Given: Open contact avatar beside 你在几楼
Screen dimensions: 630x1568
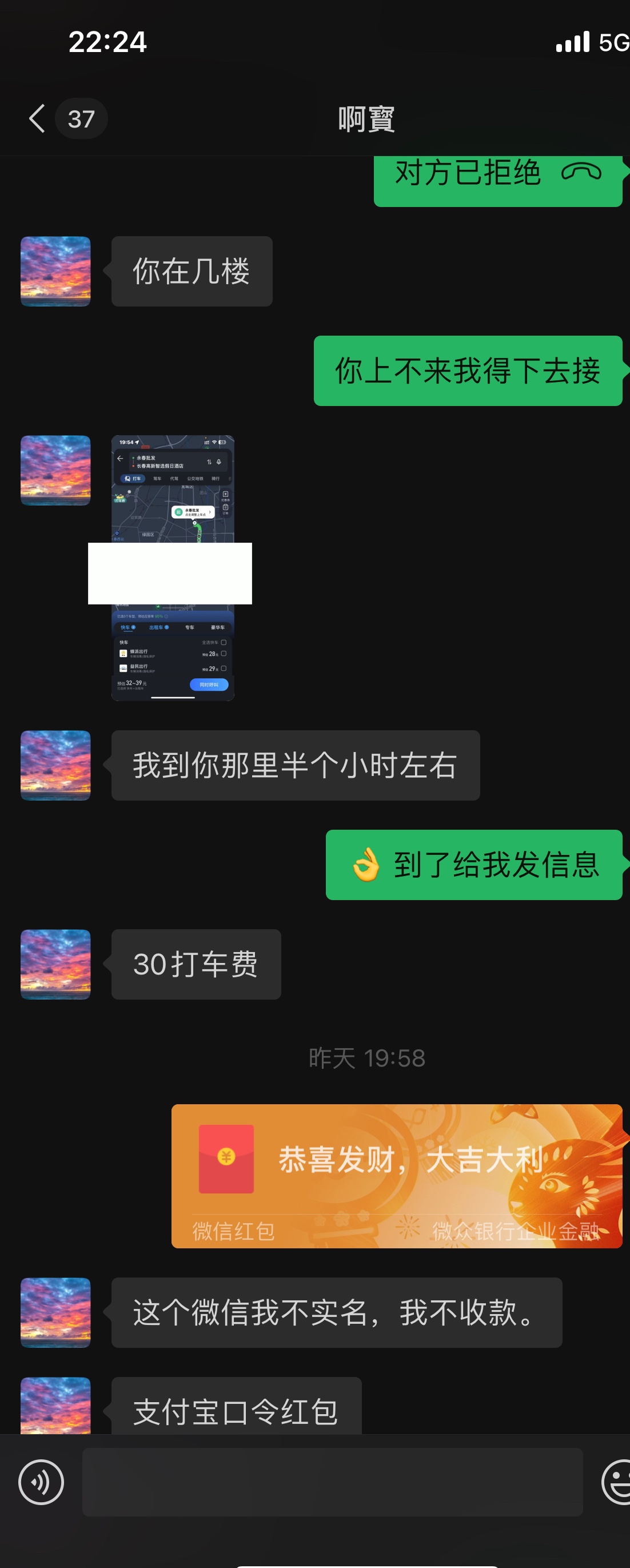Looking at the screenshot, I should (x=55, y=271).
